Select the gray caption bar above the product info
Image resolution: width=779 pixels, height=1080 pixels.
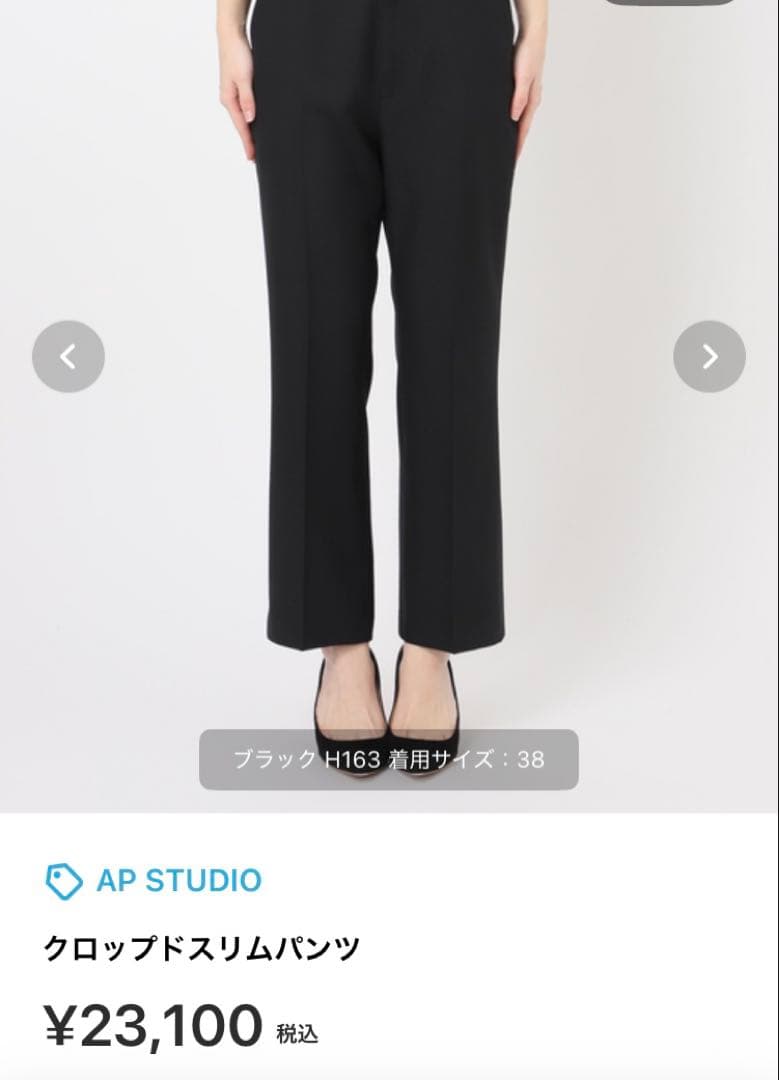pos(390,758)
